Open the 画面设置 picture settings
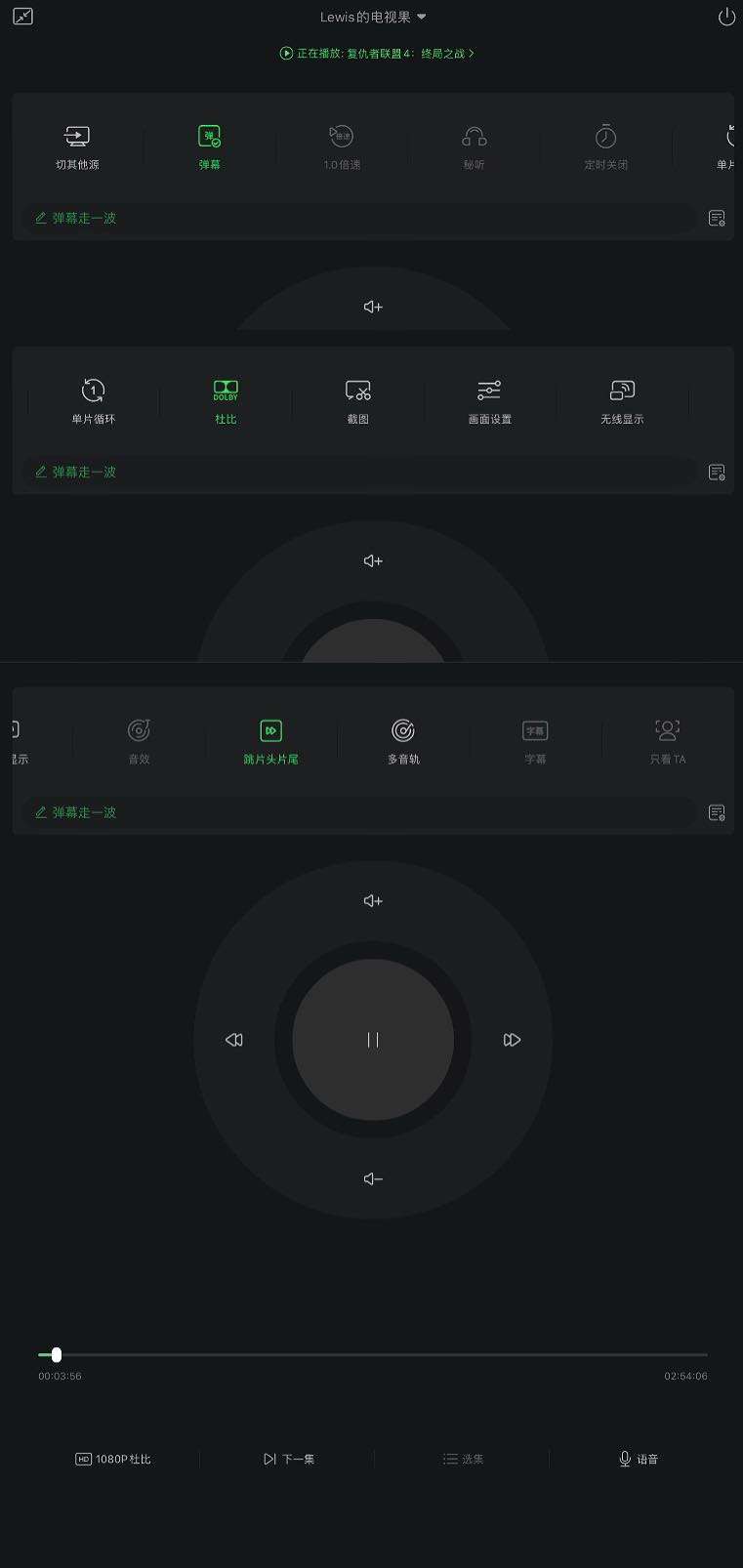743x1568 pixels. pyautogui.click(x=488, y=398)
